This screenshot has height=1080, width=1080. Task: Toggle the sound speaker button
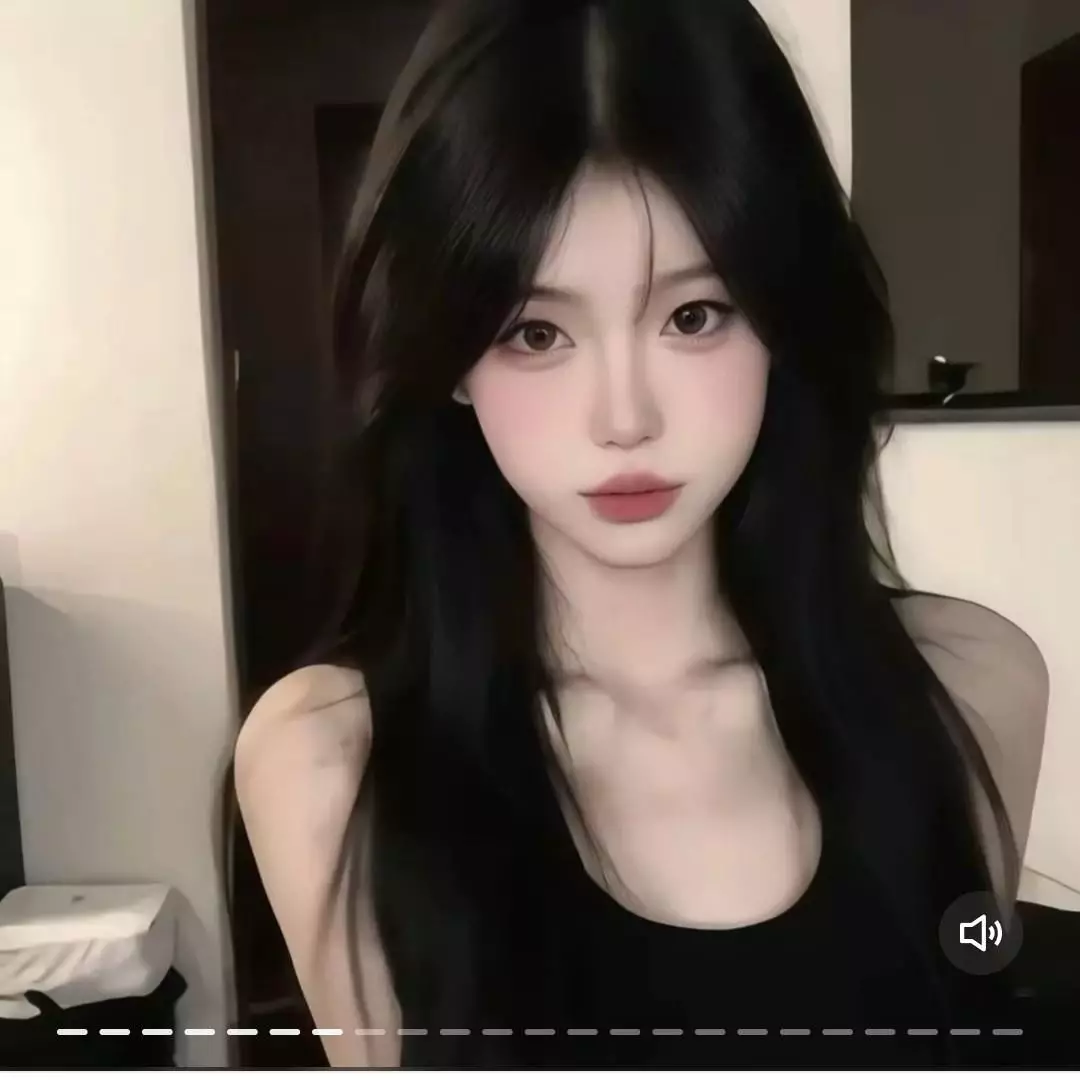(x=980, y=933)
